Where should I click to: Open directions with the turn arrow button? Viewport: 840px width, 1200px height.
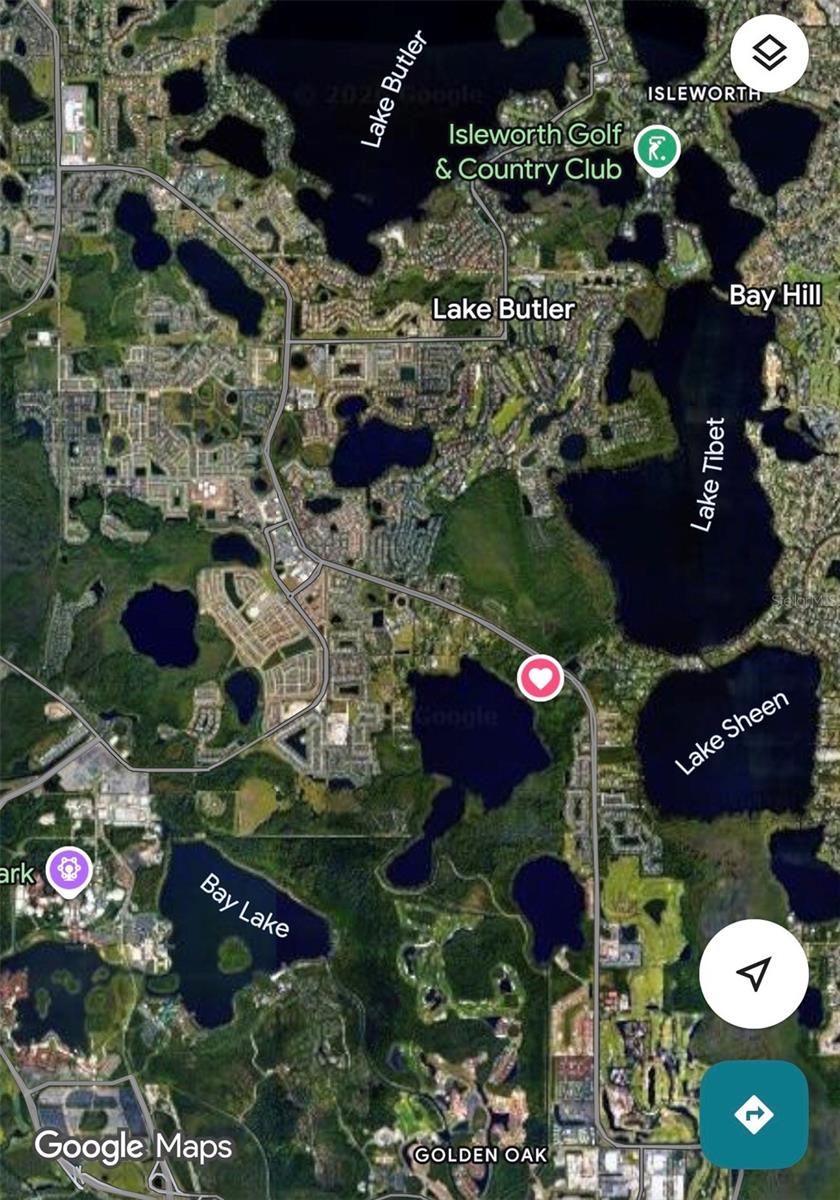pyautogui.click(x=754, y=1113)
